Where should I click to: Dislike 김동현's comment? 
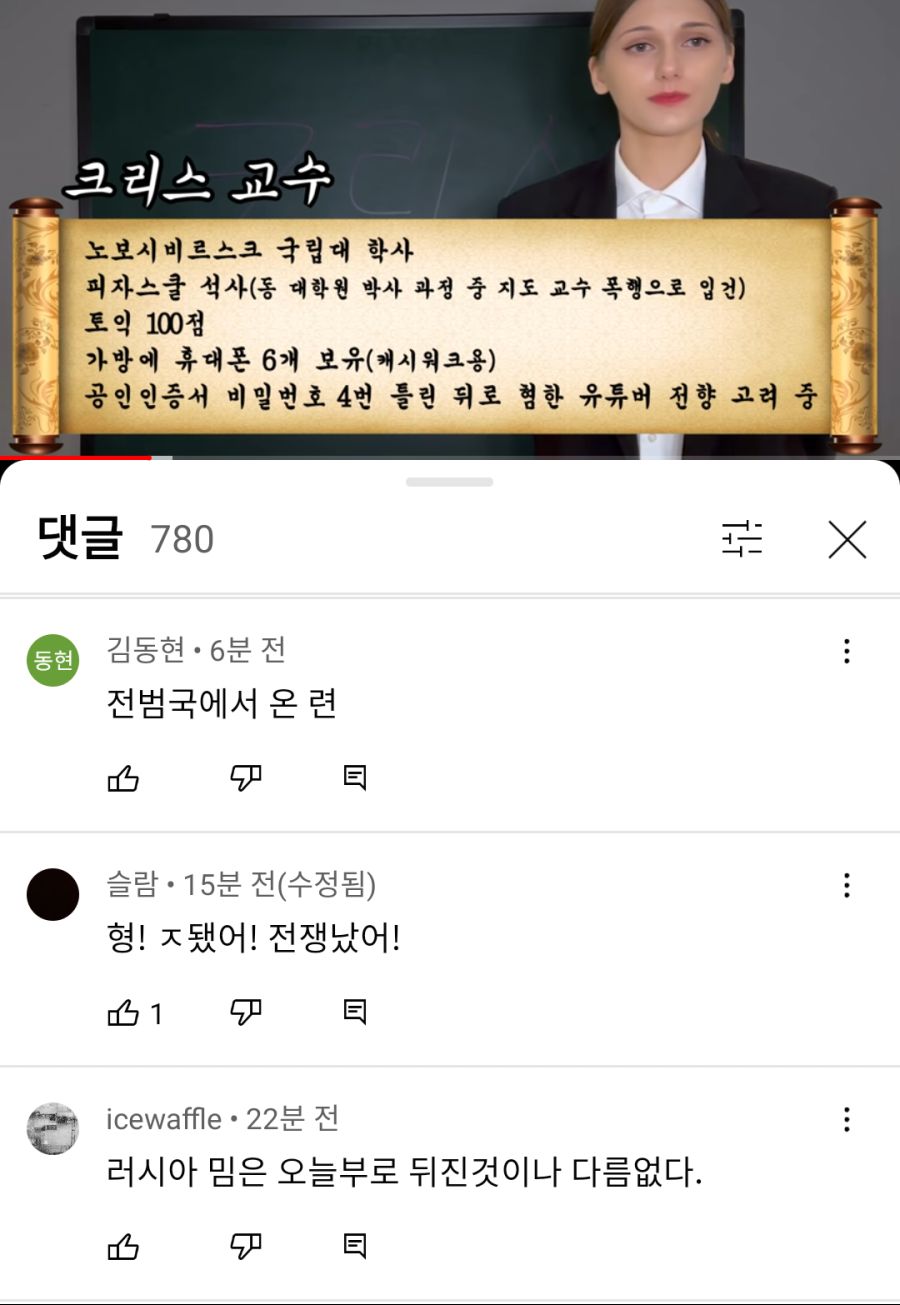pos(246,778)
